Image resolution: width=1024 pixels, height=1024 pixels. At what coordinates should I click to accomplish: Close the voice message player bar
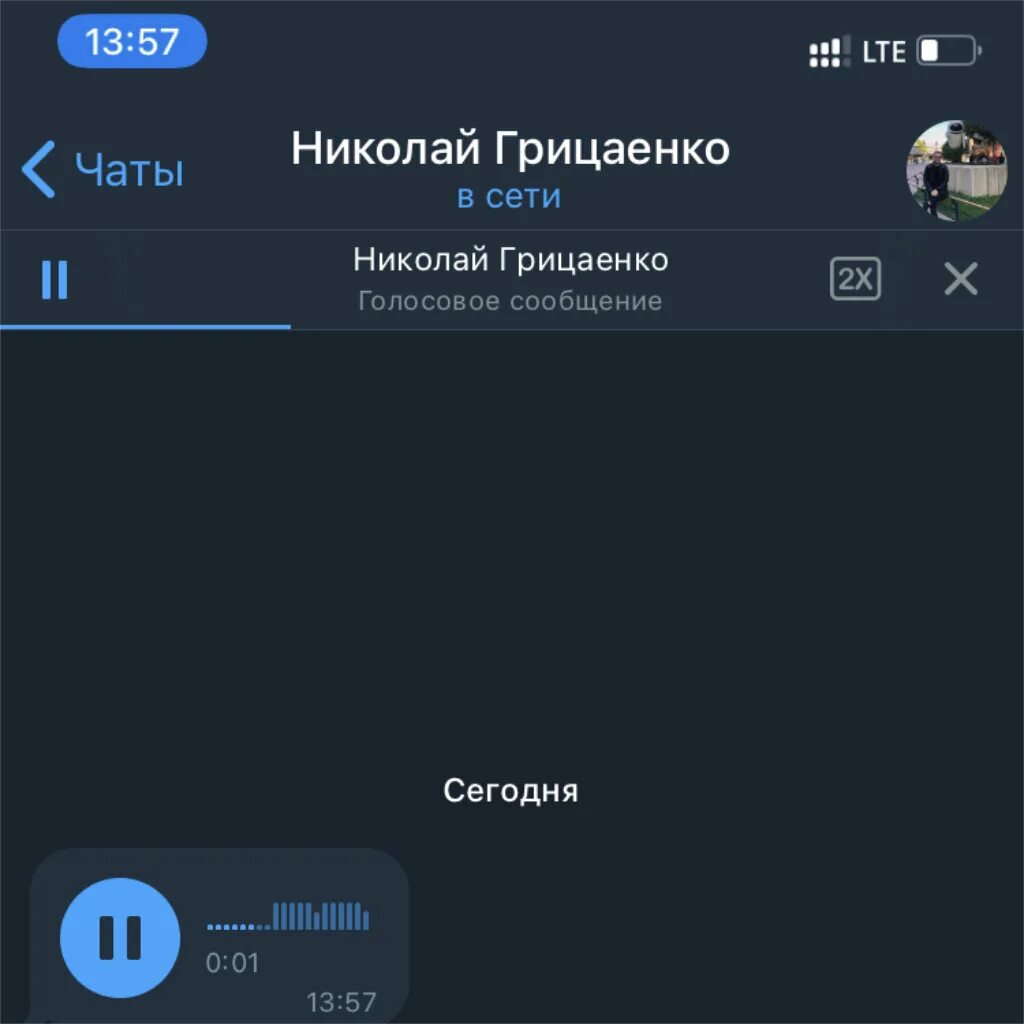point(961,279)
